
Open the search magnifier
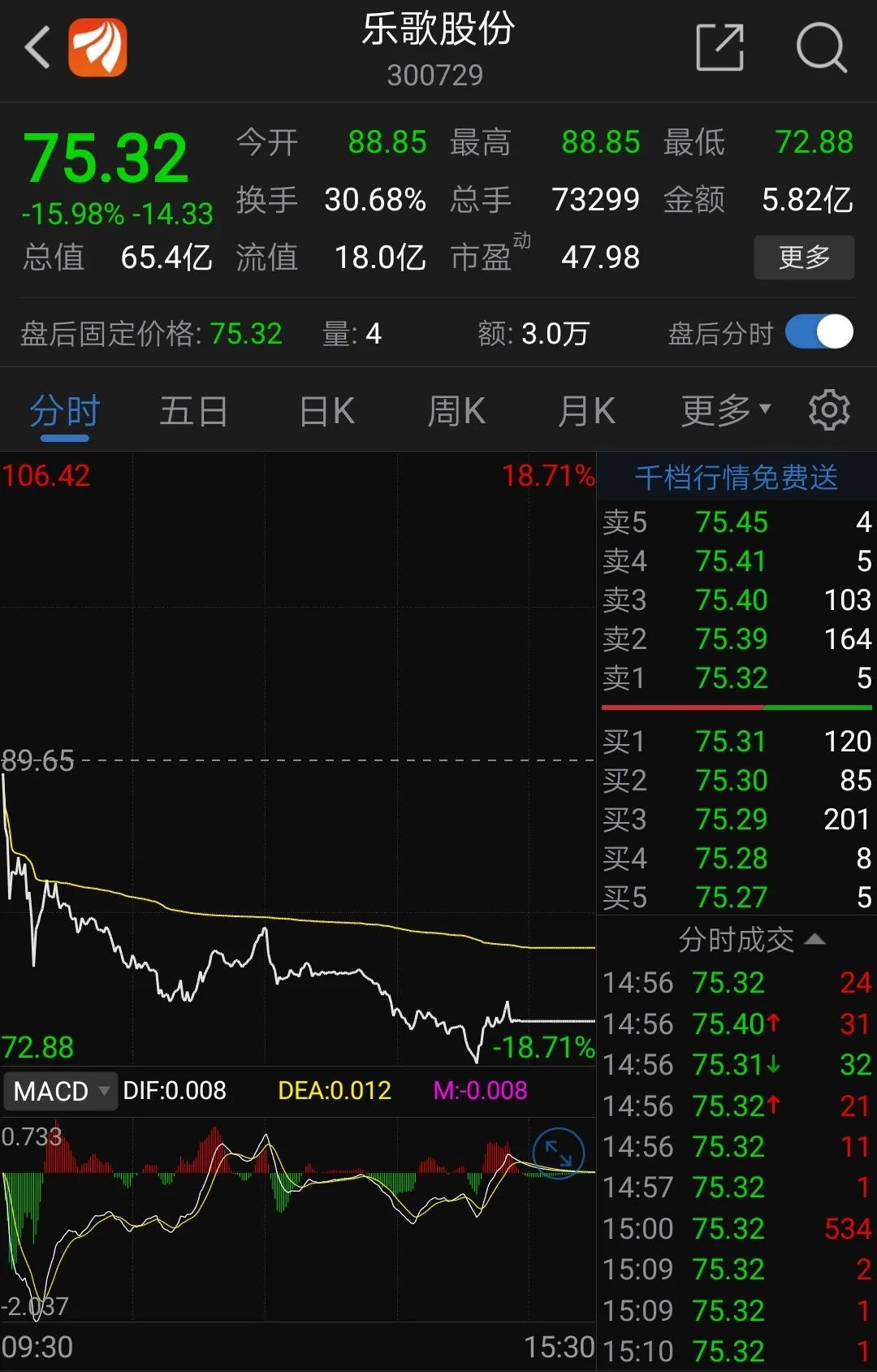click(x=821, y=47)
